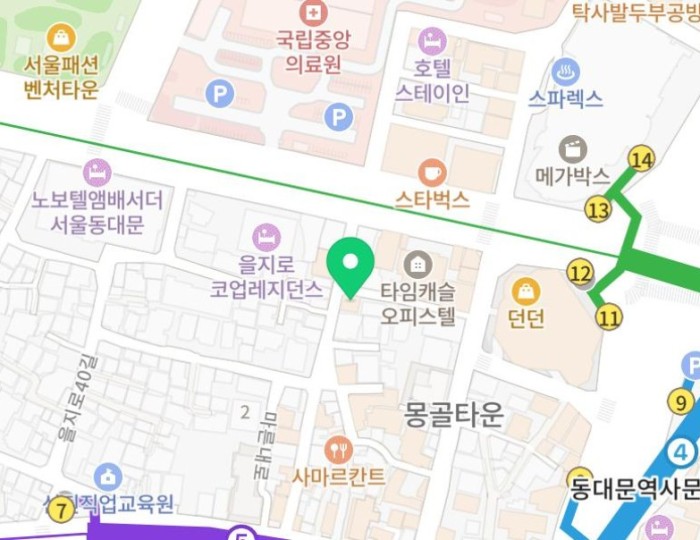700x540 pixels.
Task: Open 스파렉스 spa marker
Action: pos(565,72)
